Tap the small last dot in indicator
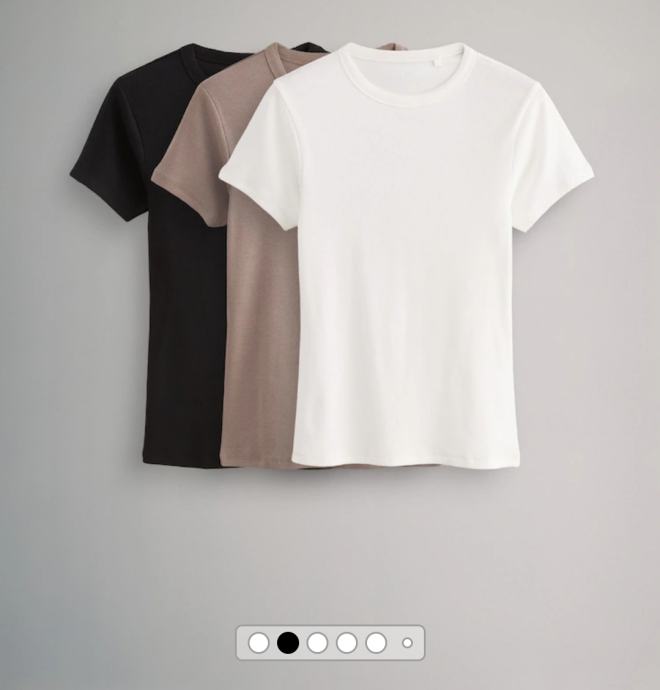The image size is (660, 690). (x=407, y=643)
